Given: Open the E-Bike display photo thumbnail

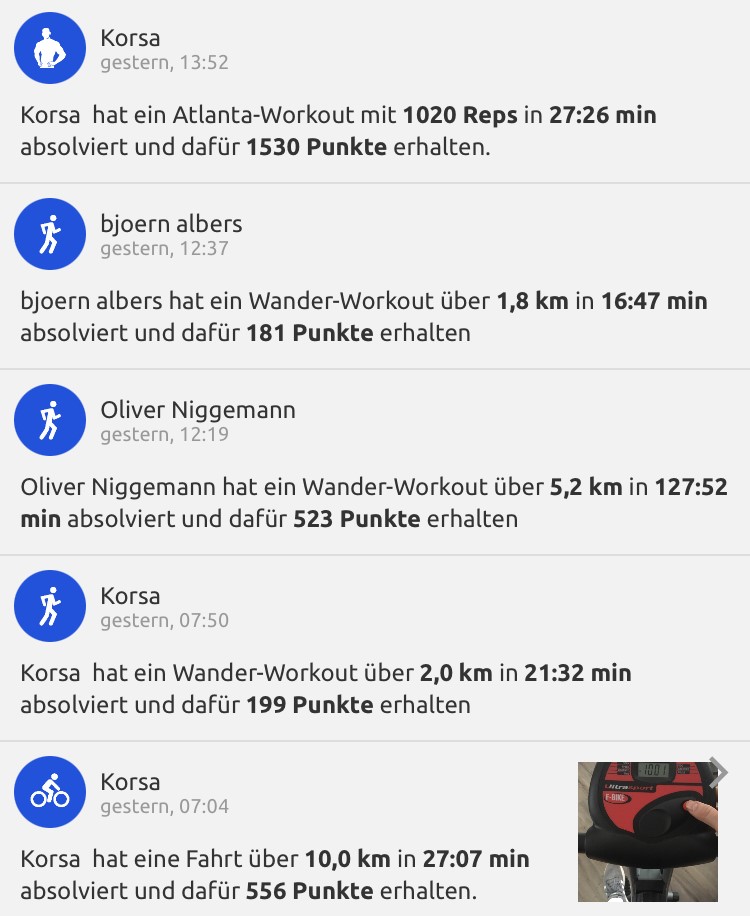Looking at the screenshot, I should [x=647, y=831].
